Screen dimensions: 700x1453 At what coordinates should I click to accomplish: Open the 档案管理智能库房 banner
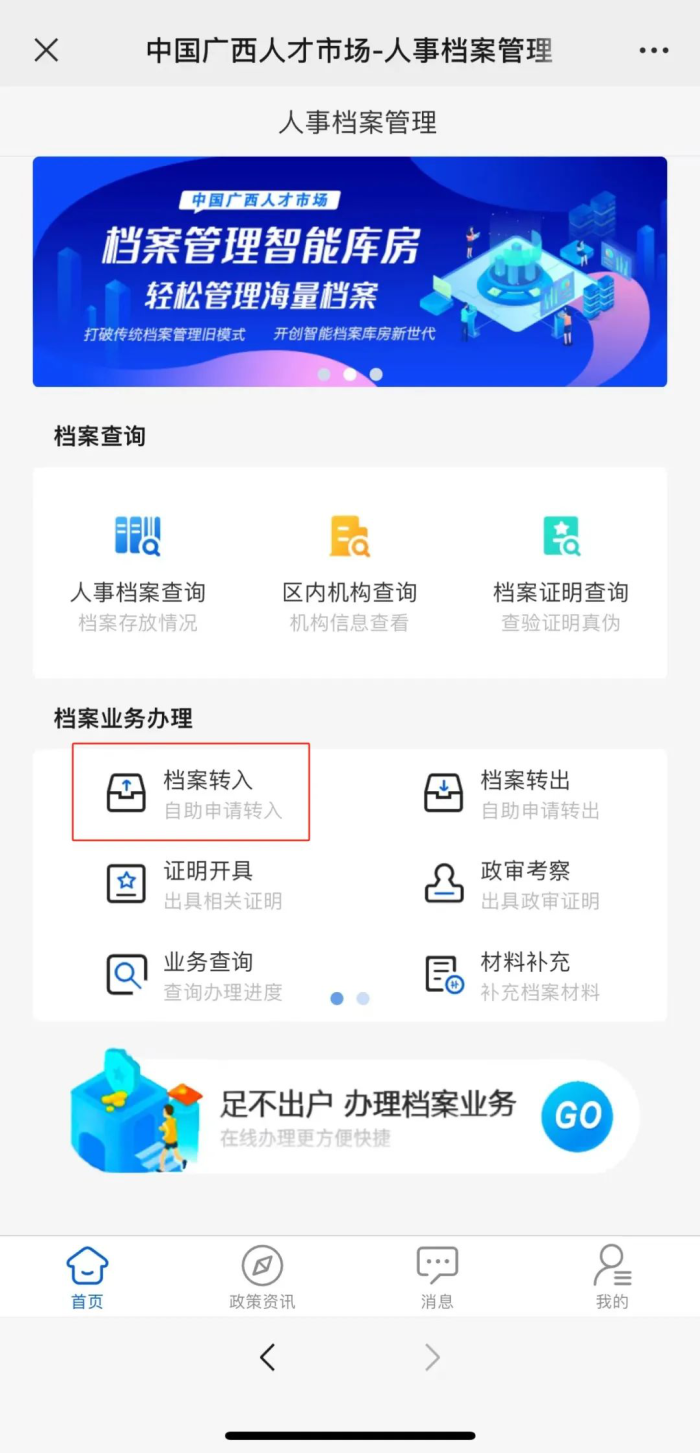point(349,271)
